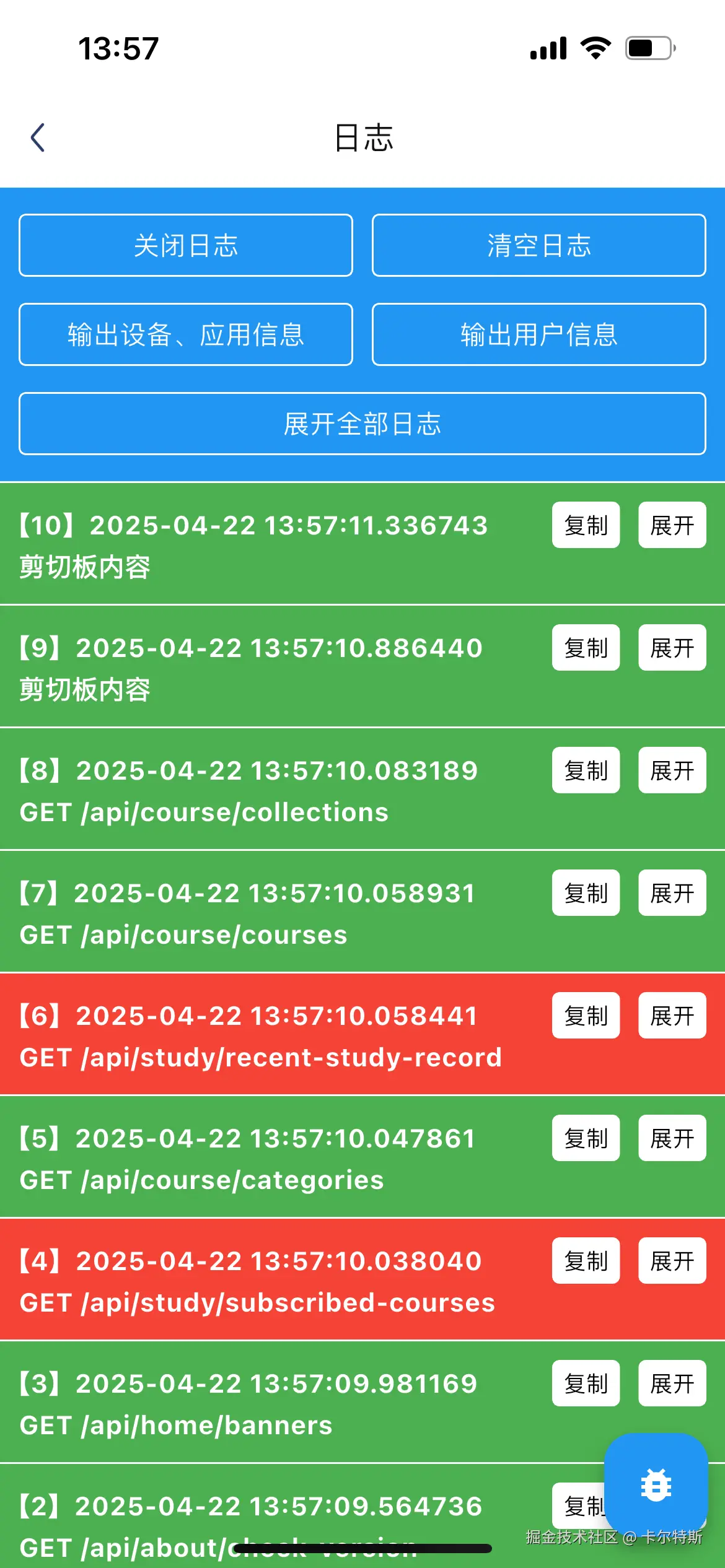Click 输出设备、应用信息 to output device info
Viewport: 725px width, 1568px height.
click(x=185, y=335)
